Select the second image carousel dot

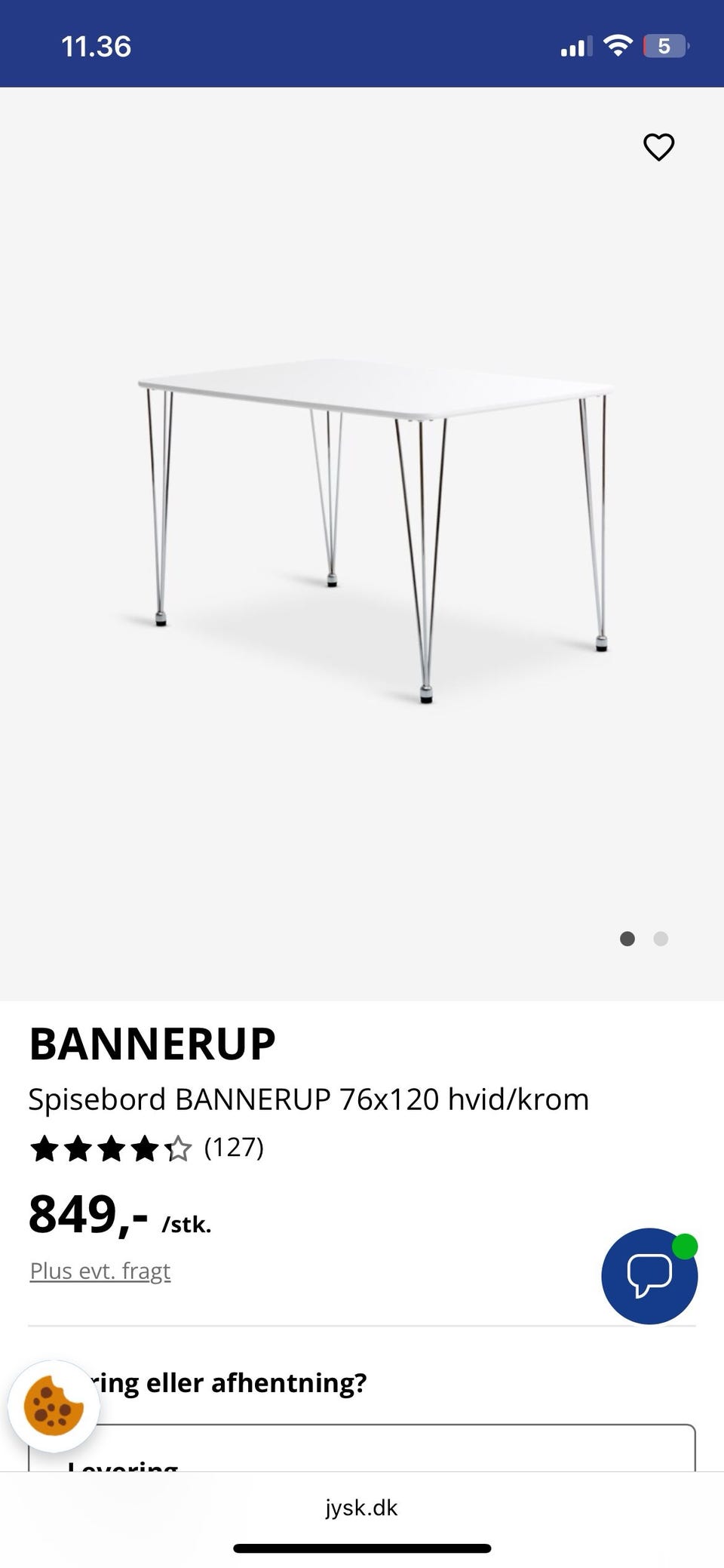coord(661,939)
